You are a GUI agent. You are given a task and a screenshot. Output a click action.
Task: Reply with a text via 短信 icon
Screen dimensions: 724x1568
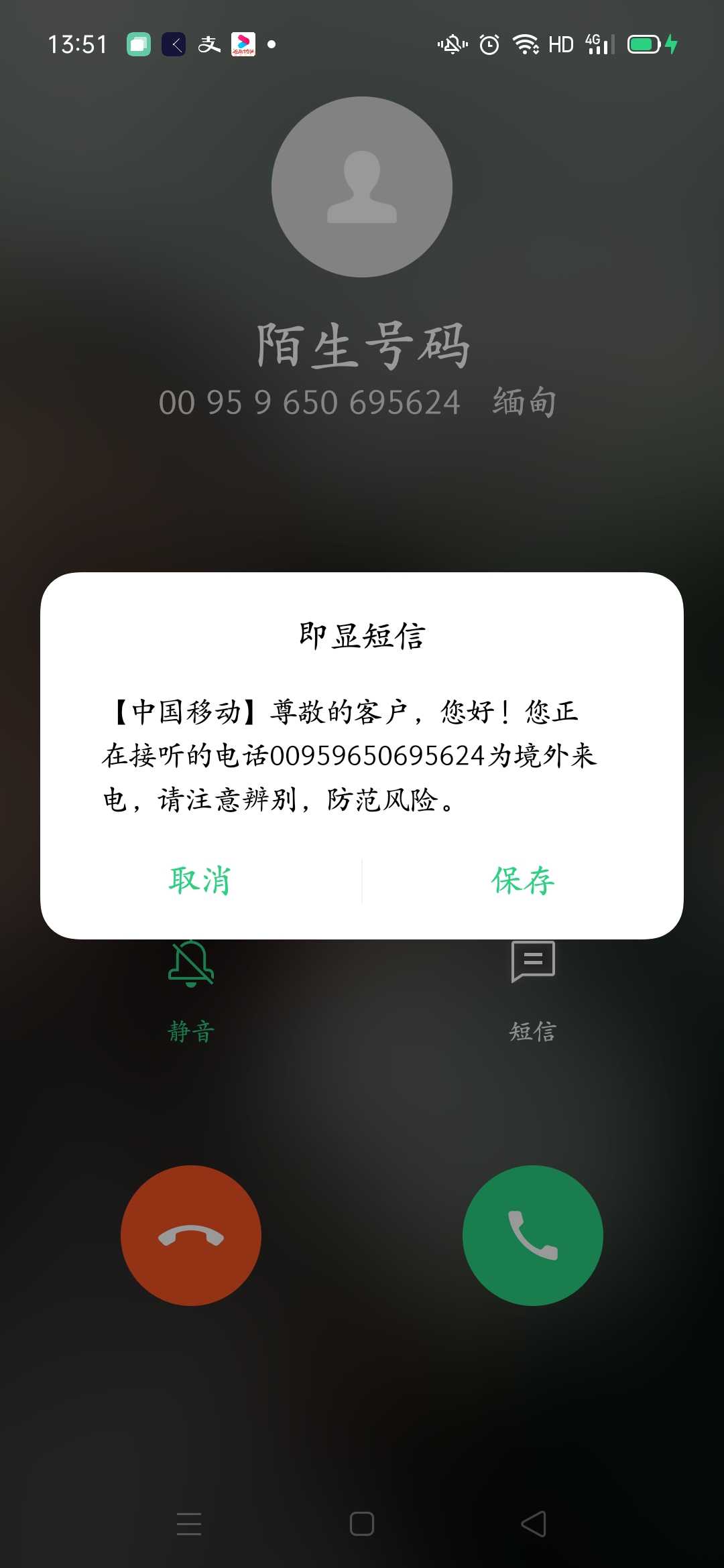tap(533, 962)
